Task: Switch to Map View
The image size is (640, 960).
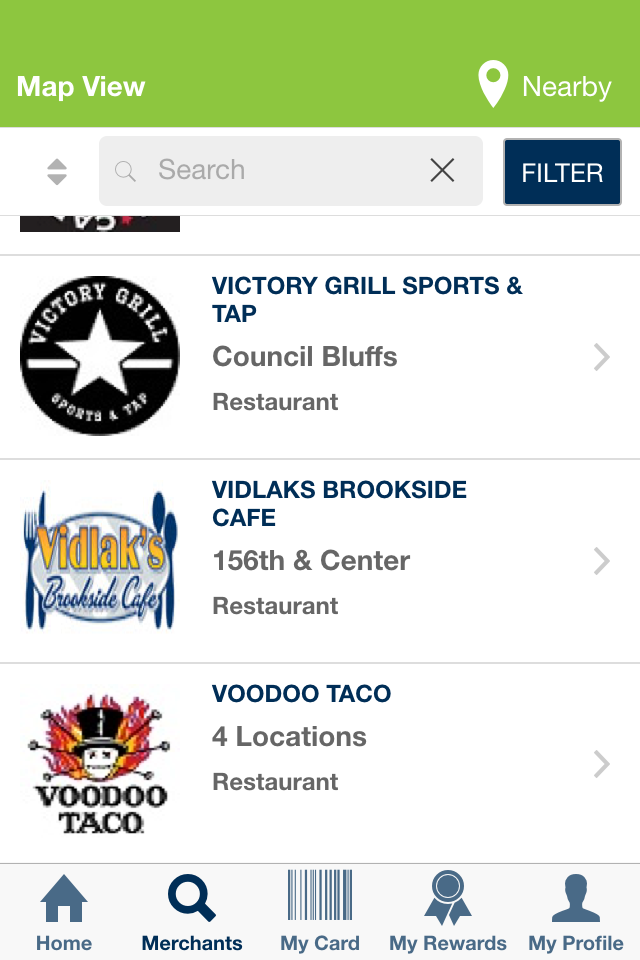Action: (81, 87)
